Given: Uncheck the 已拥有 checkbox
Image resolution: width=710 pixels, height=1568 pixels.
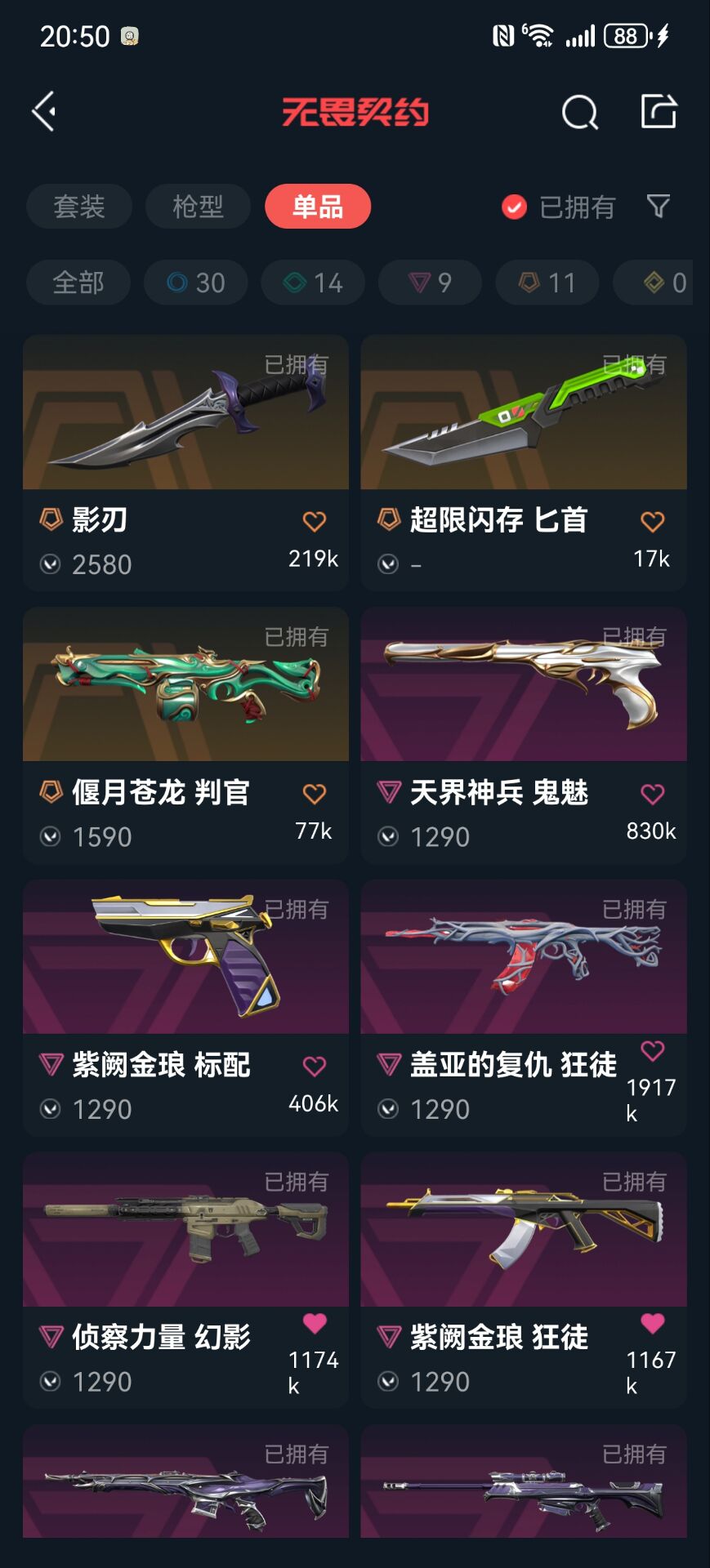Looking at the screenshot, I should tap(514, 207).
